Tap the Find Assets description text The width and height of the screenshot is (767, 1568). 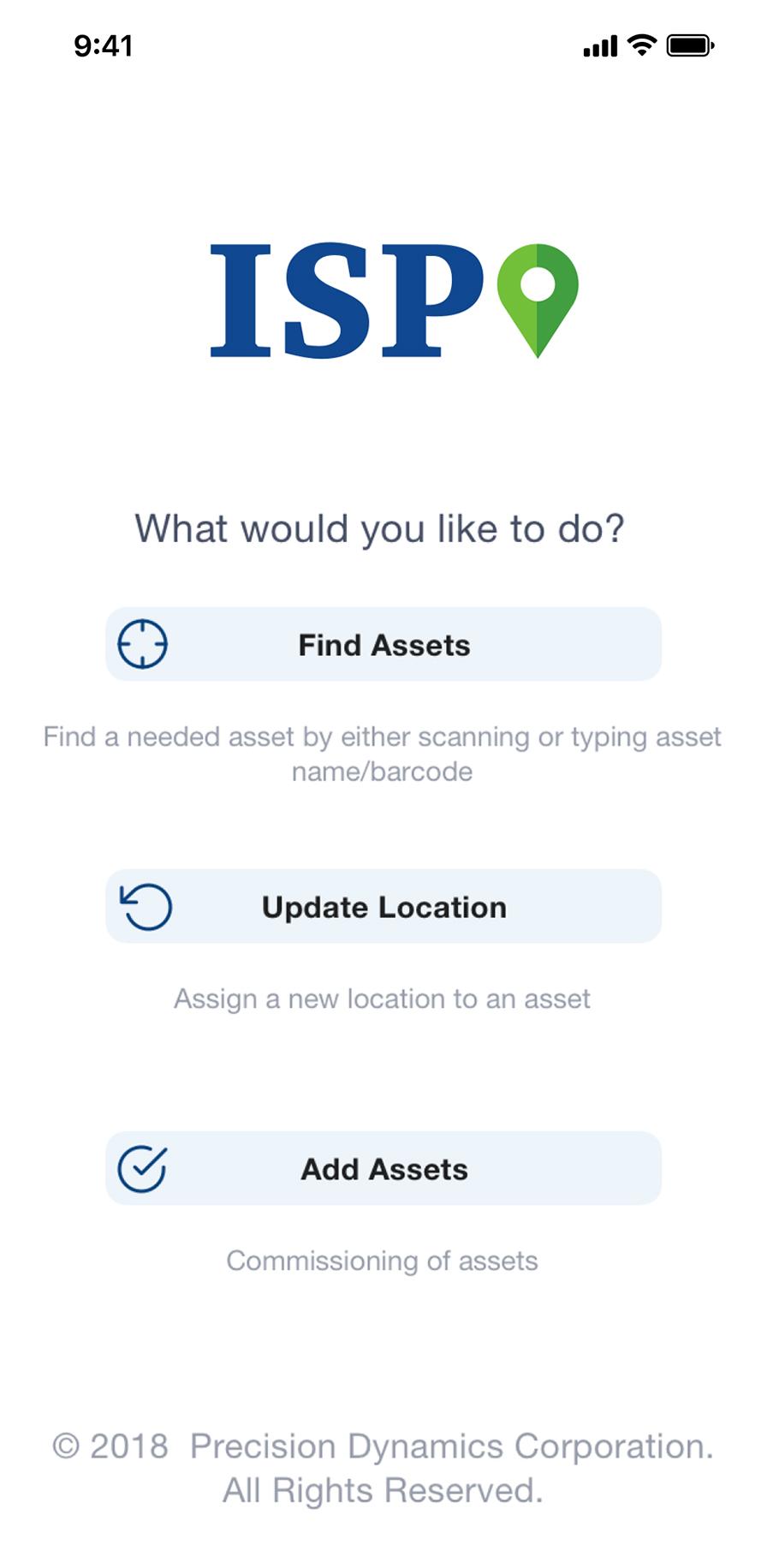tap(382, 753)
